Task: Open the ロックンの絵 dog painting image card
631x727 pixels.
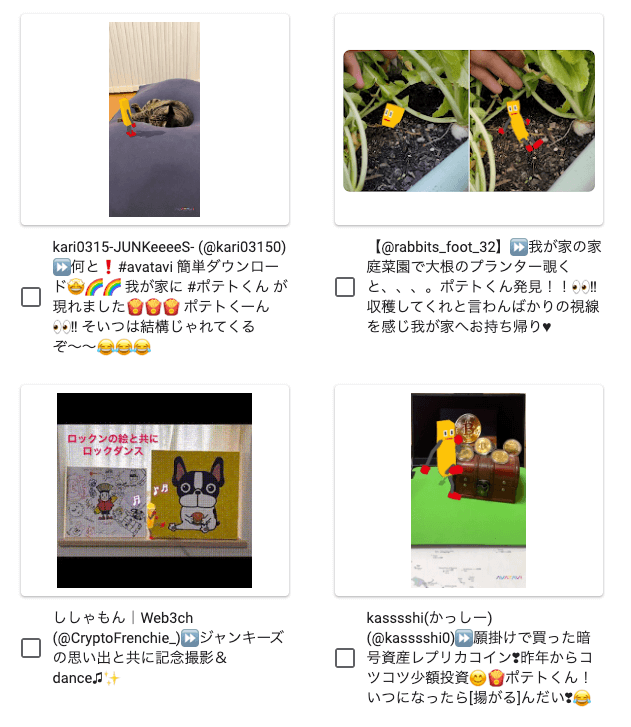Action: click(154, 490)
